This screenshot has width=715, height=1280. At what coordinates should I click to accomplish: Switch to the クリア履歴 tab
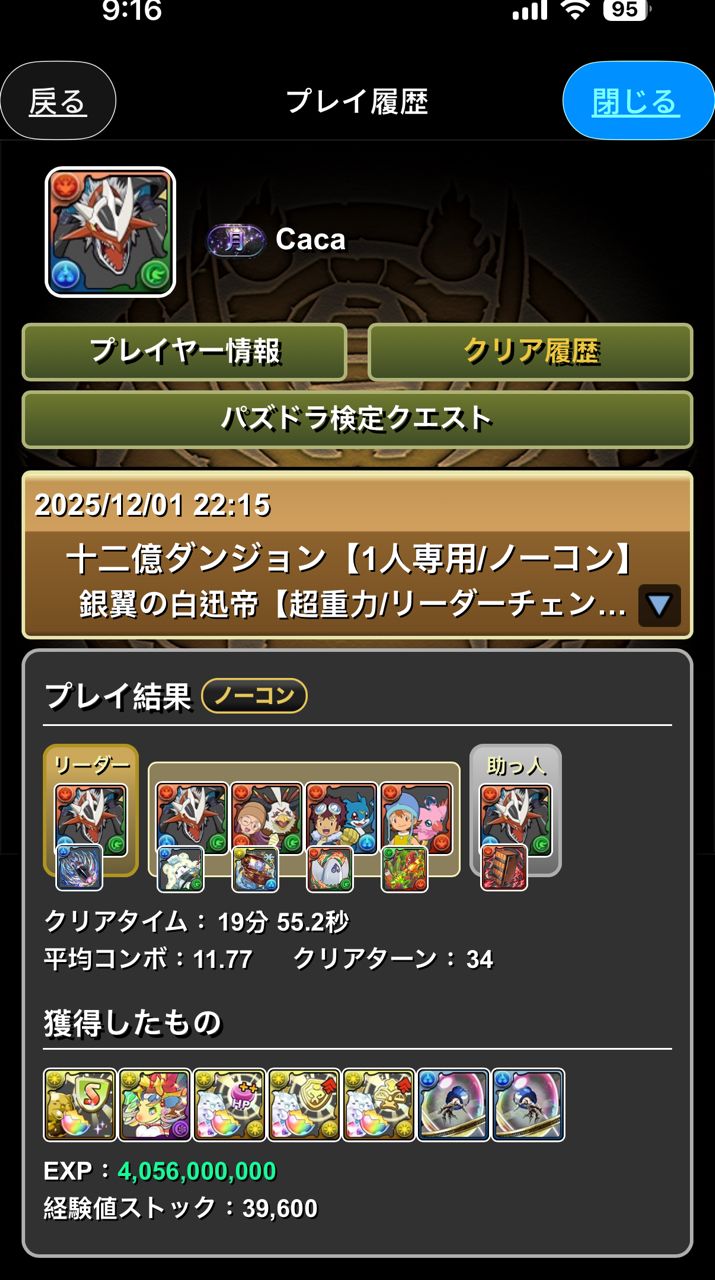[x=530, y=351]
